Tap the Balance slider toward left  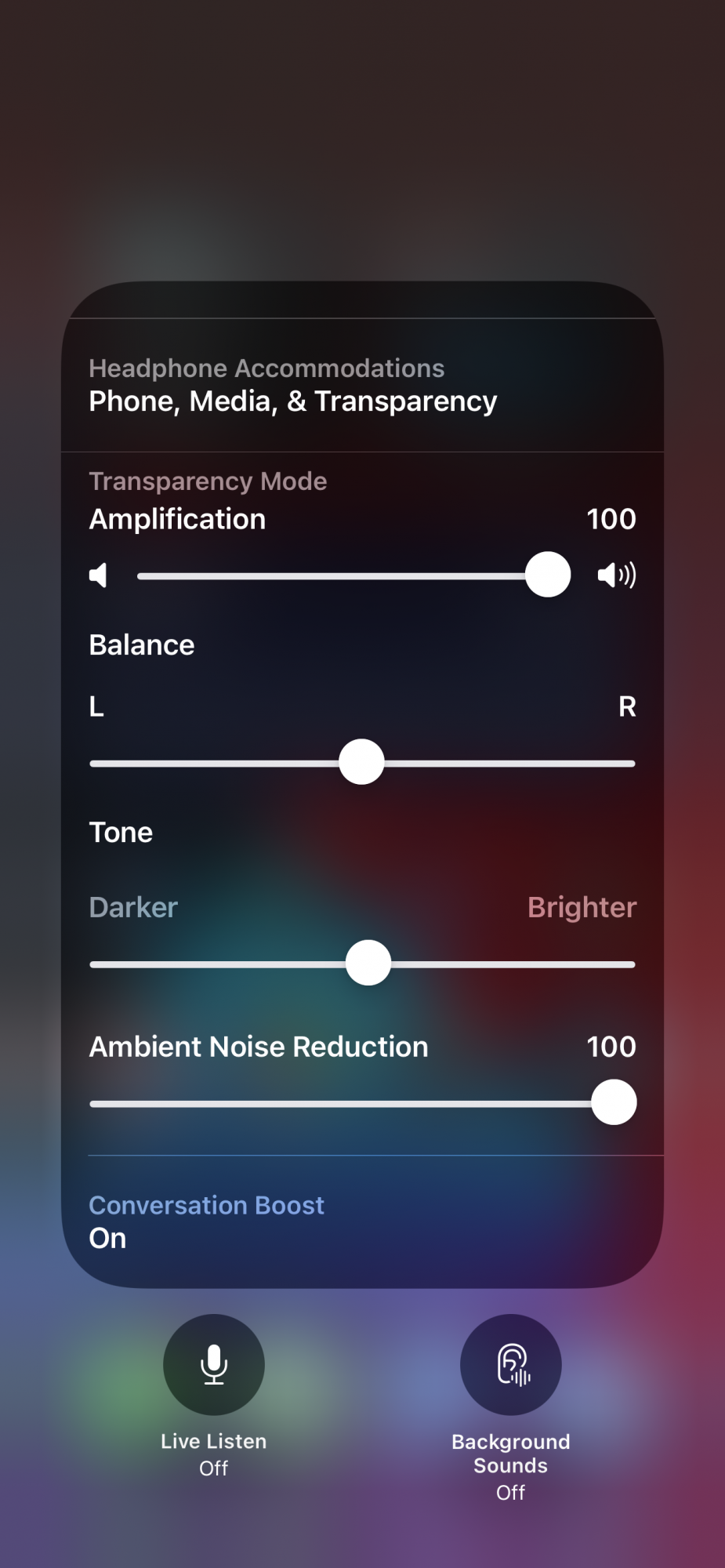196,764
